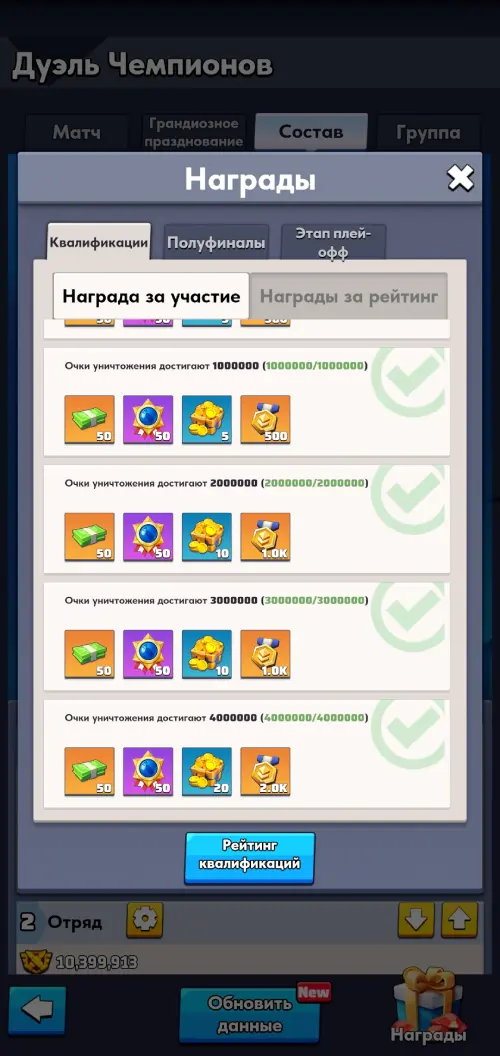Move squad up with arrow
500x1056 pixels.
460,920
